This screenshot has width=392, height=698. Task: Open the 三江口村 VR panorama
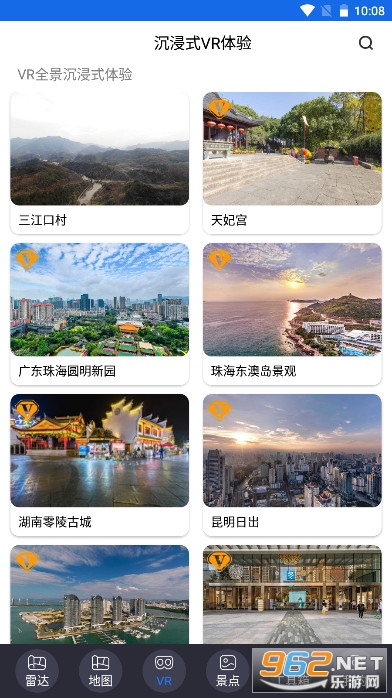100,163
